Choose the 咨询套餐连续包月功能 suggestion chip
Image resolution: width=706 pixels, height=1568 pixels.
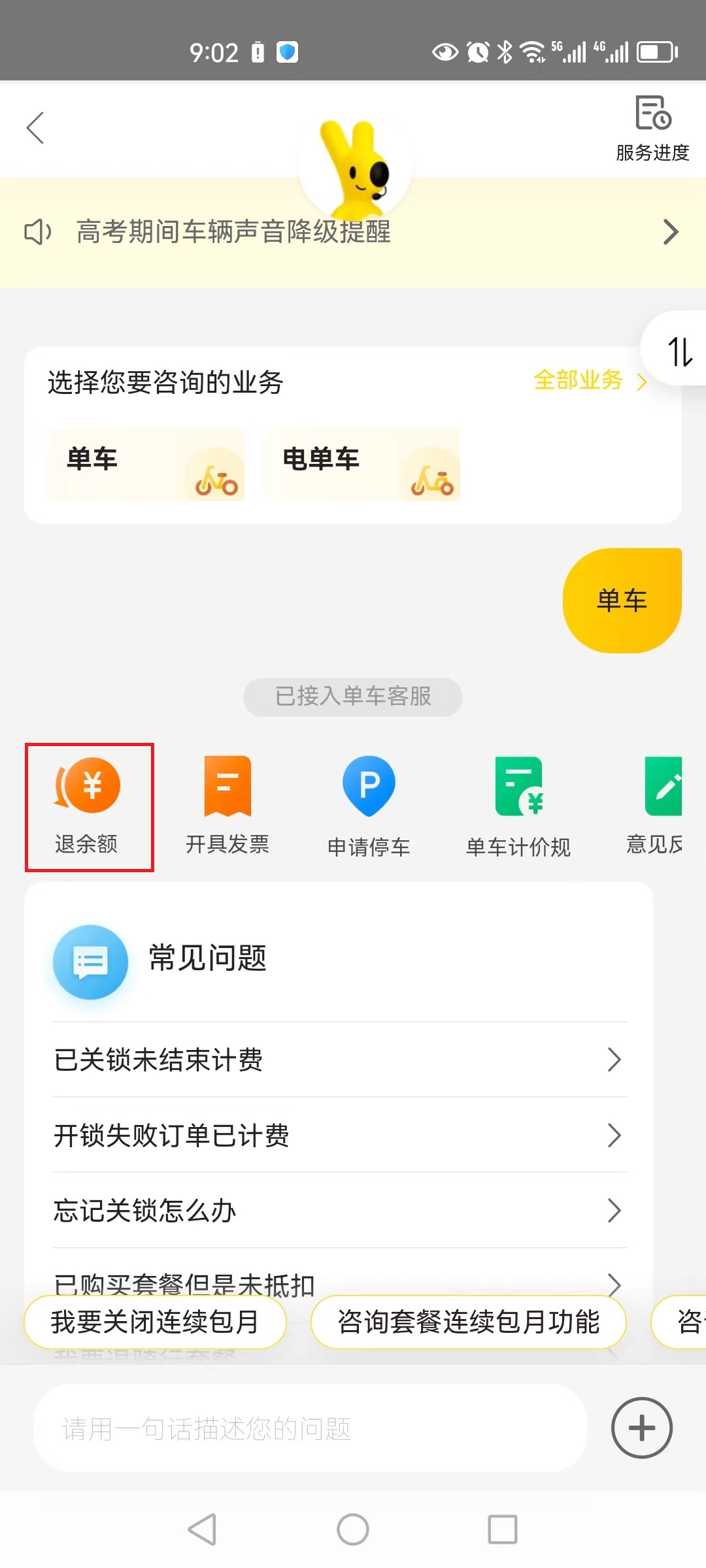pos(468,1322)
